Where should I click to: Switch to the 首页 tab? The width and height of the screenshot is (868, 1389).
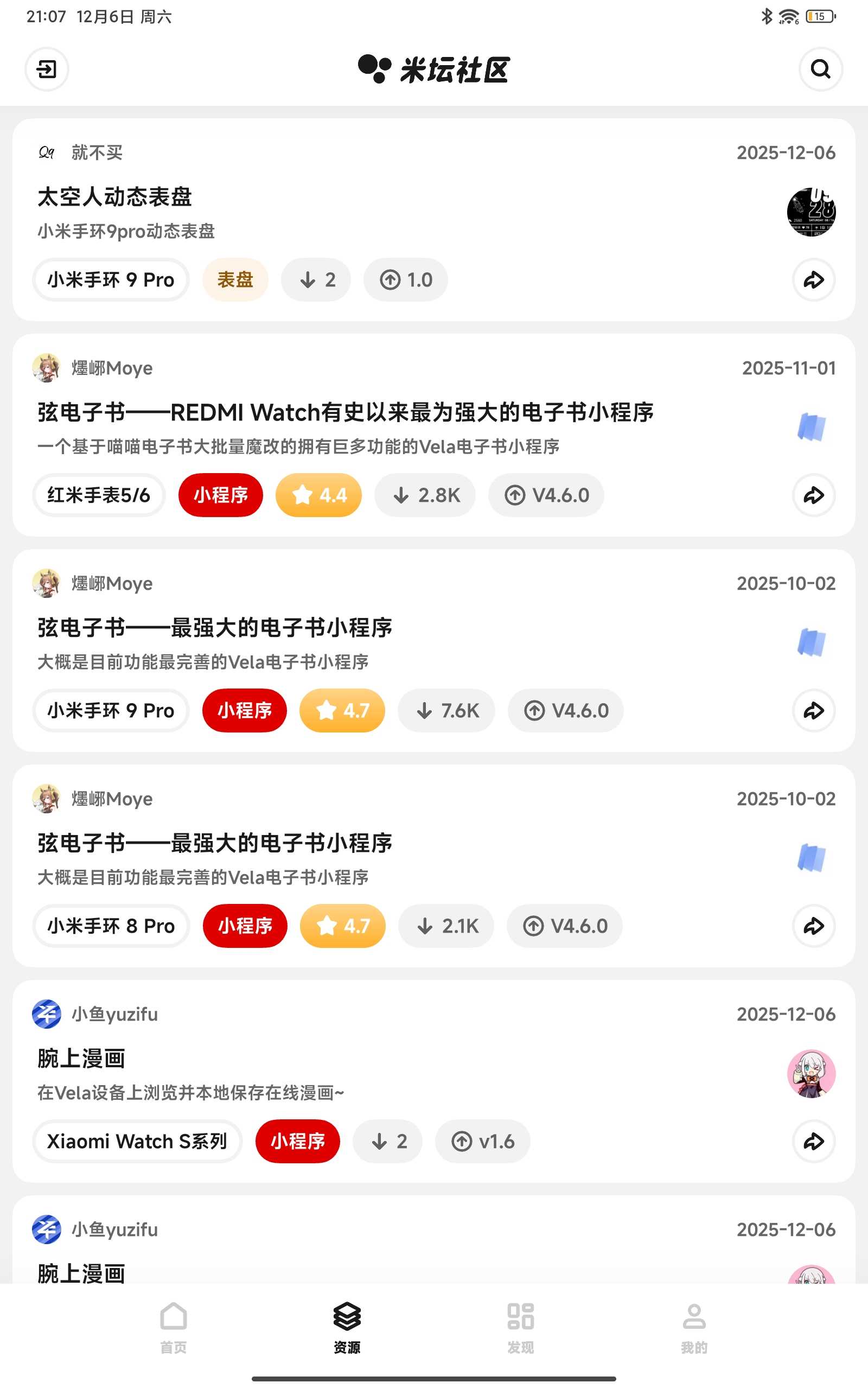coord(174,1327)
